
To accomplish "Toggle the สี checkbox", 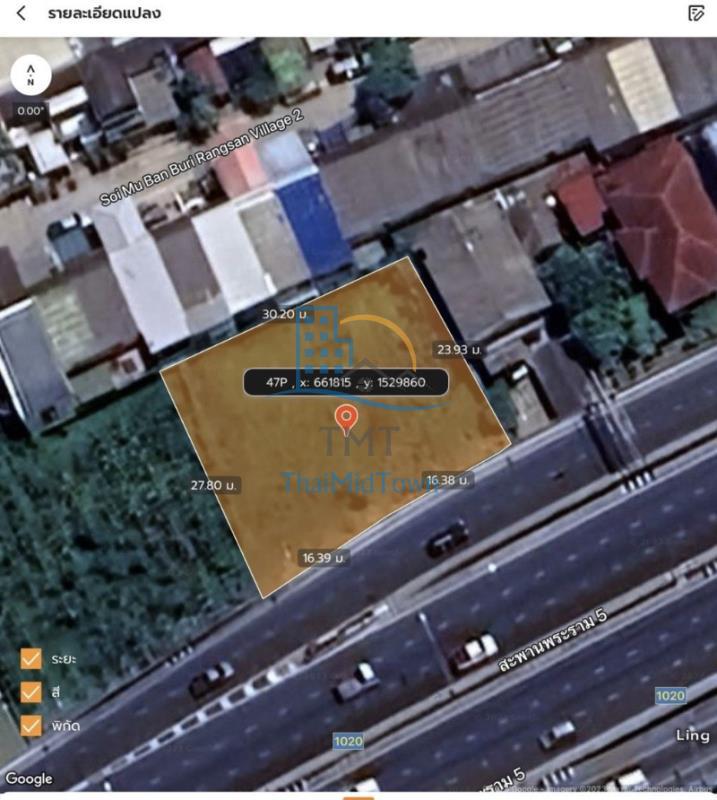I will (31, 692).
